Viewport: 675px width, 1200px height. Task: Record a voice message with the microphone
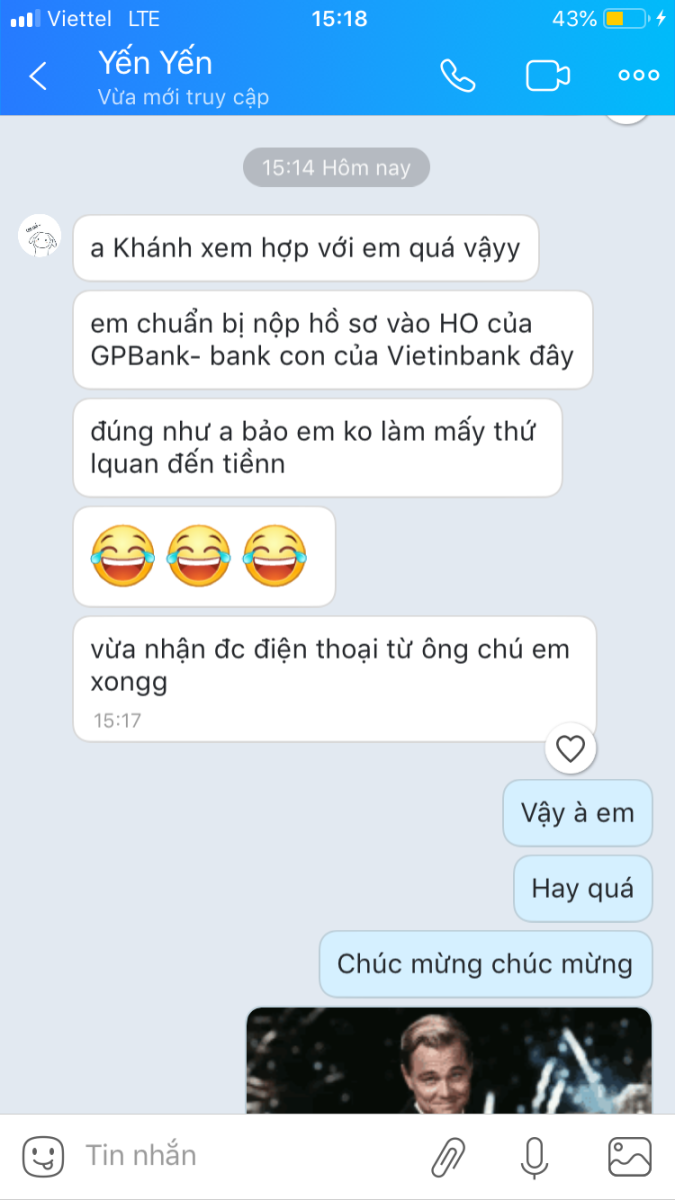(535, 1157)
